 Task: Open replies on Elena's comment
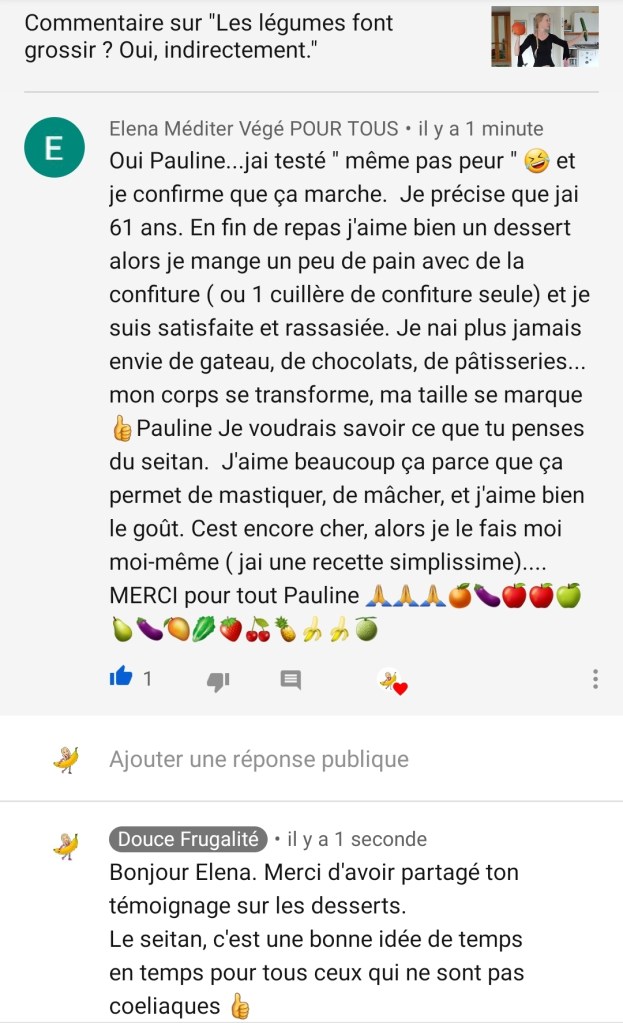point(291,680)
